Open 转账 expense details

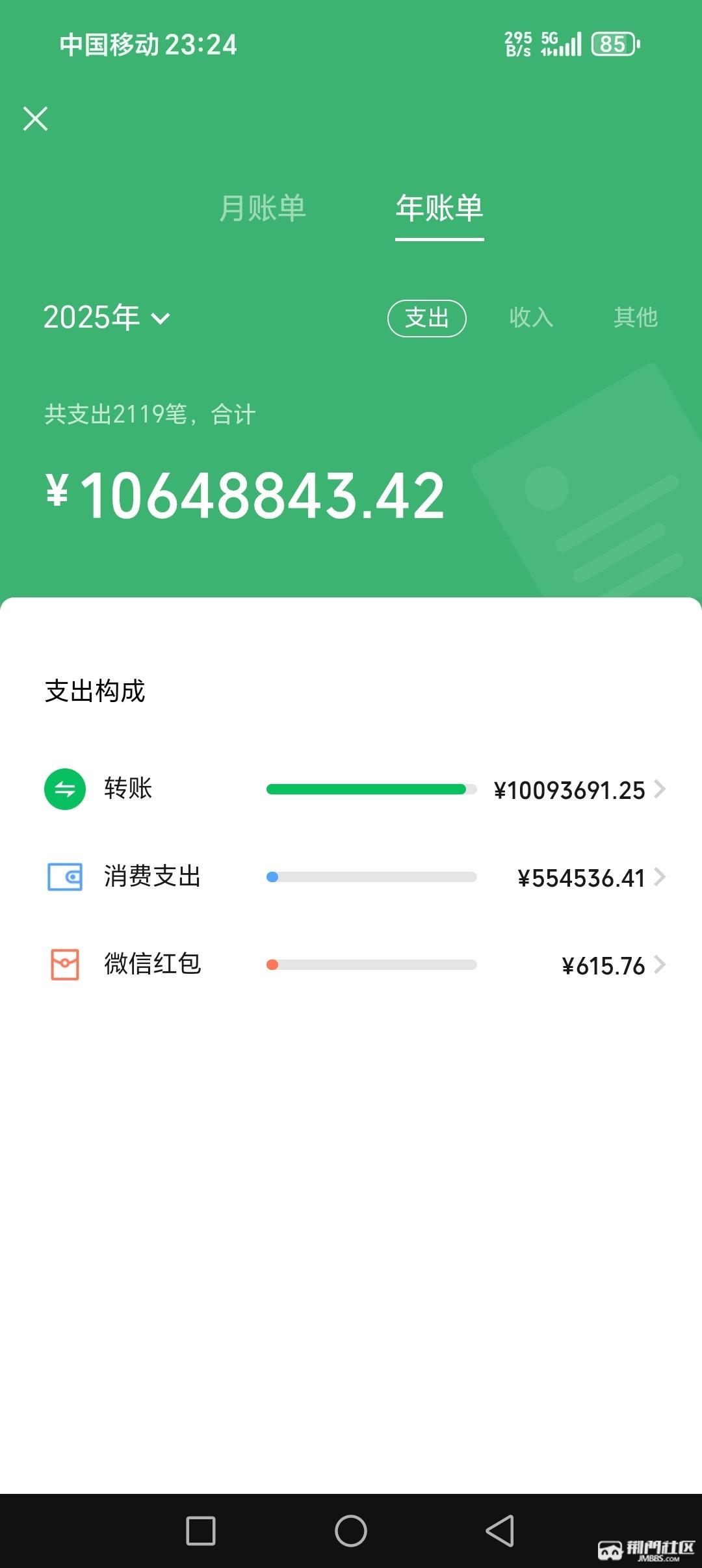(355, 789)
